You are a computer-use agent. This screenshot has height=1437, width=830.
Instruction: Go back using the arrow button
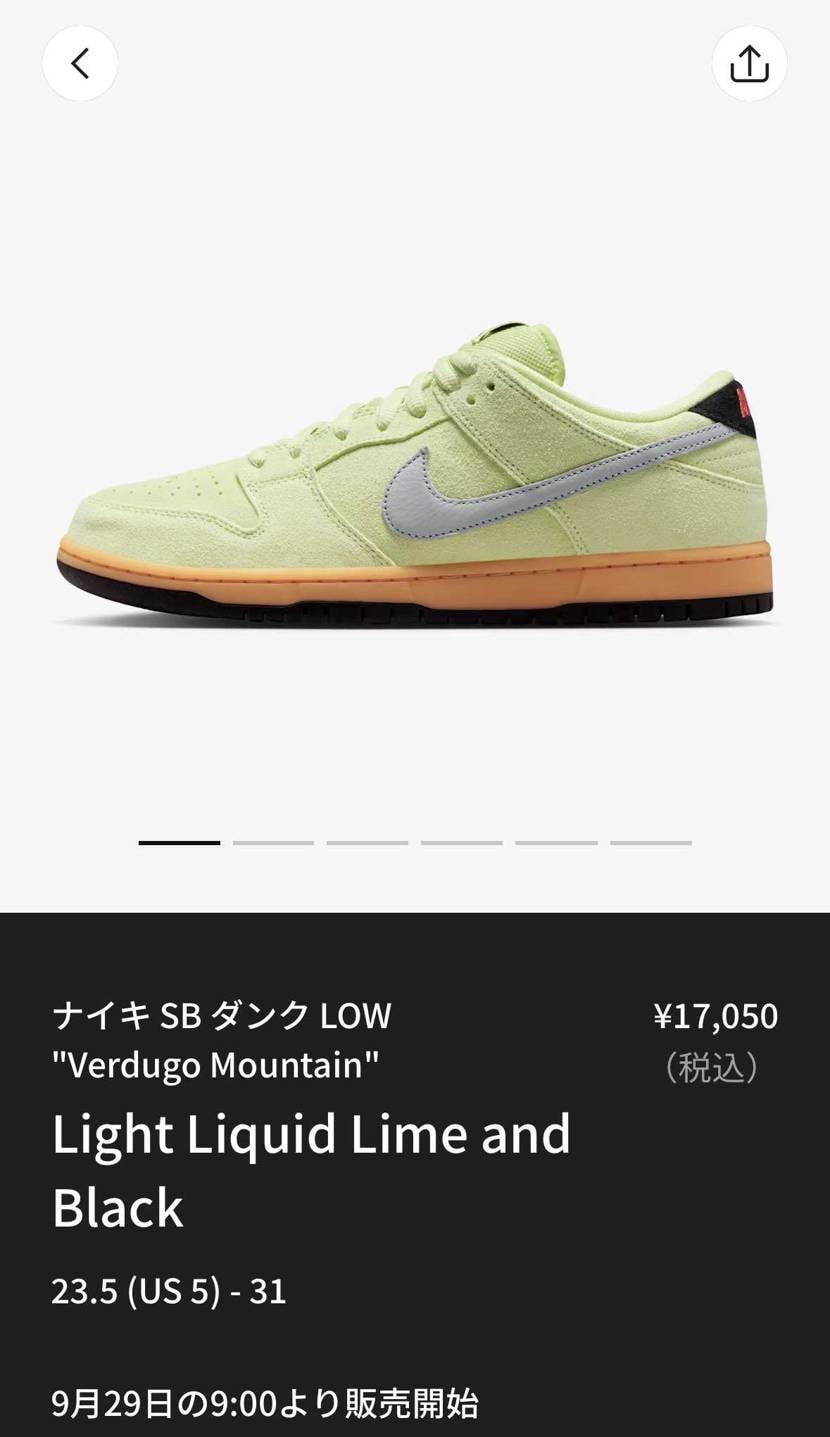(80, 63)
